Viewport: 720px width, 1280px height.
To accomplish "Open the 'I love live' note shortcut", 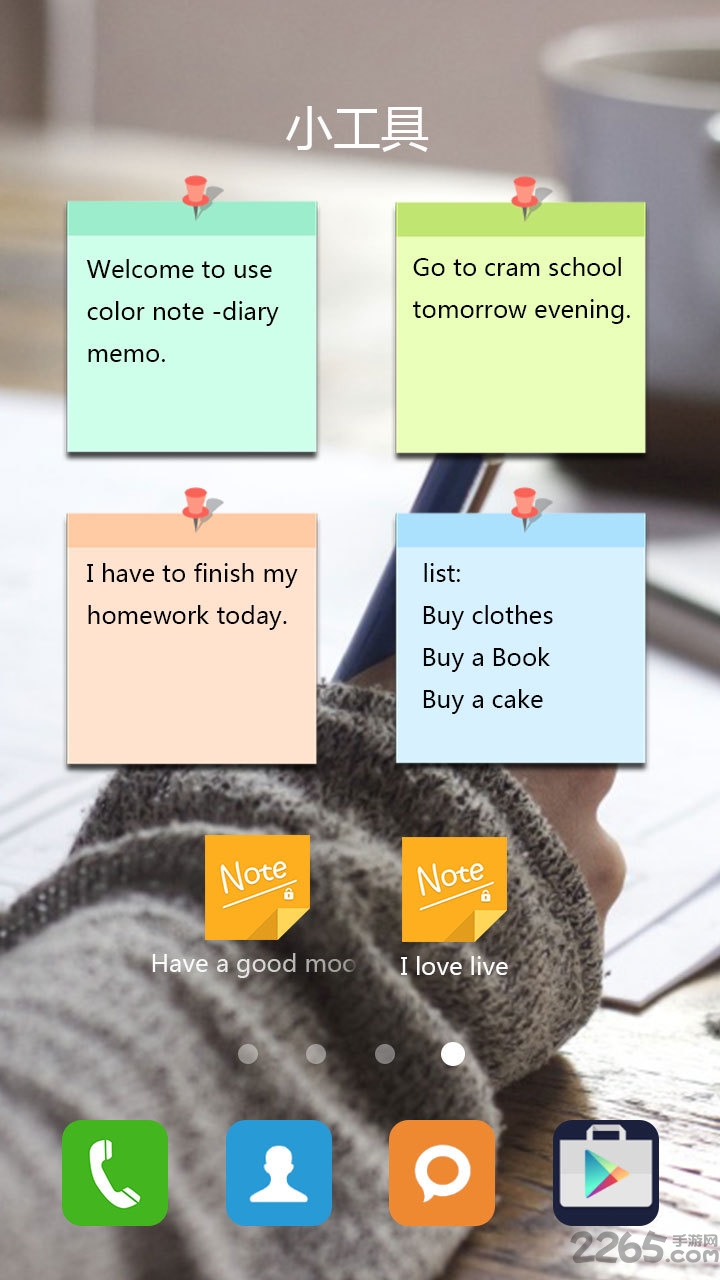I will pyautogui.click(x=454, y=890).
